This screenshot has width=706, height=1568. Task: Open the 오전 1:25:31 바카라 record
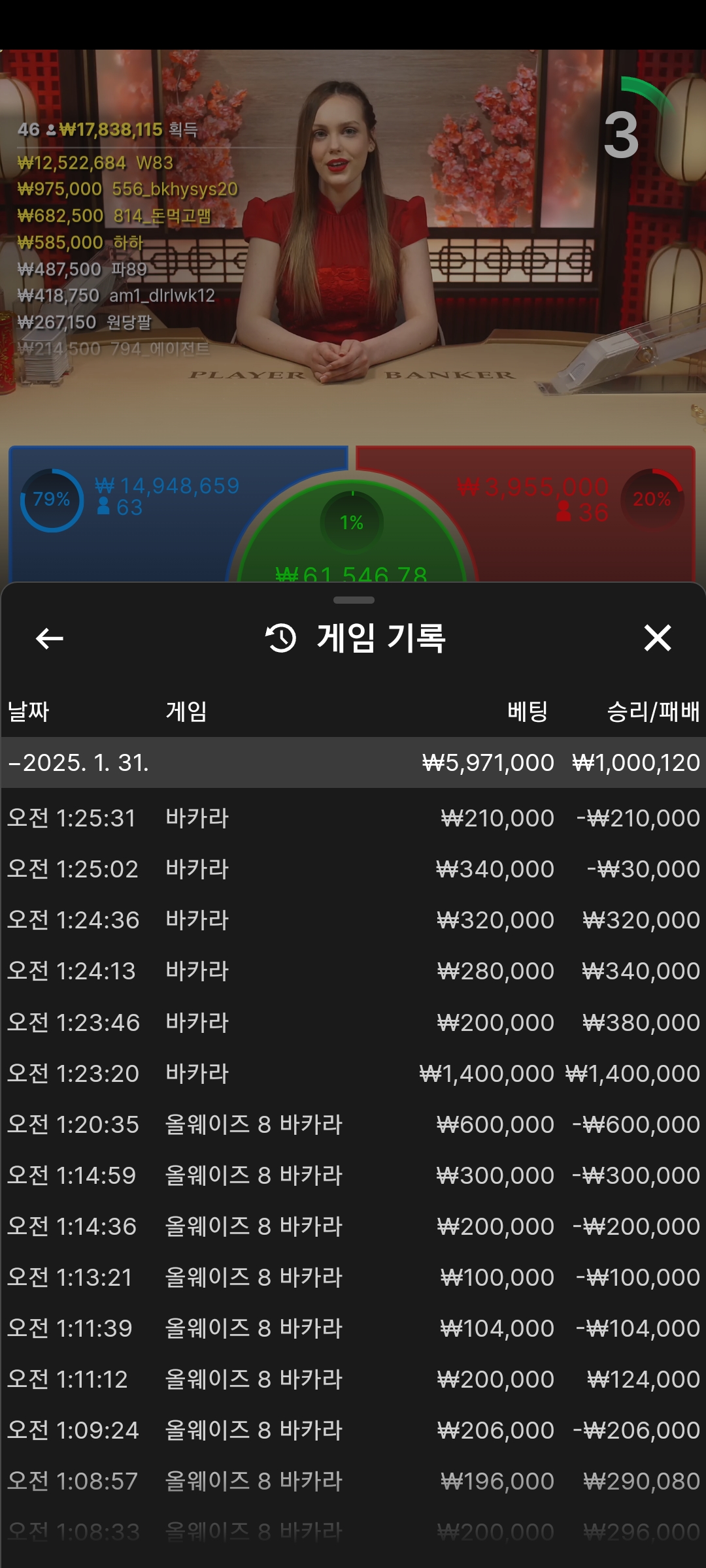pyautogui.click(x=353, y=818)
